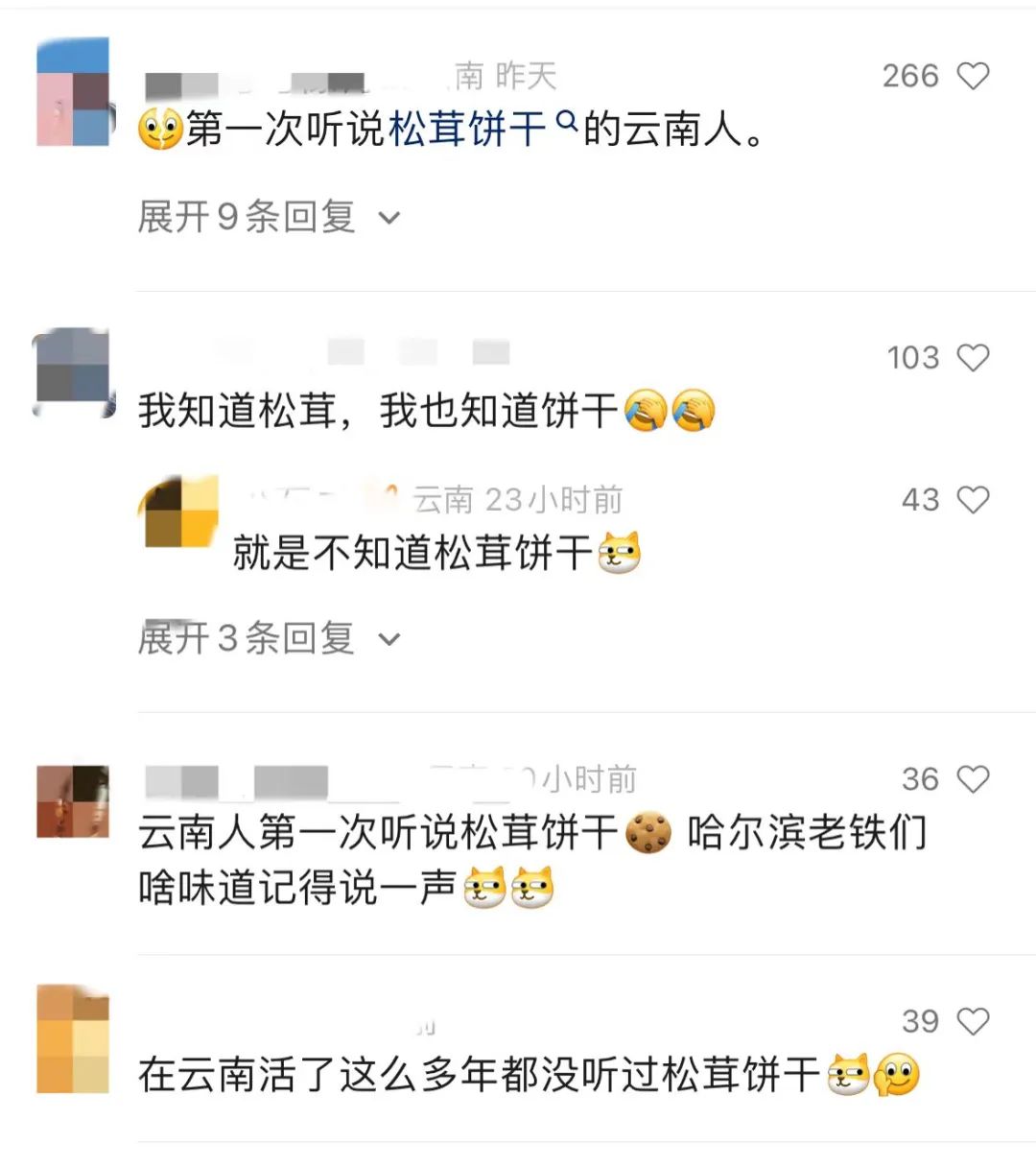The height and width of the screenshot is (1167, 1036).
Task: Like the comment with 266 likes
Action: [x=973, y=76]
